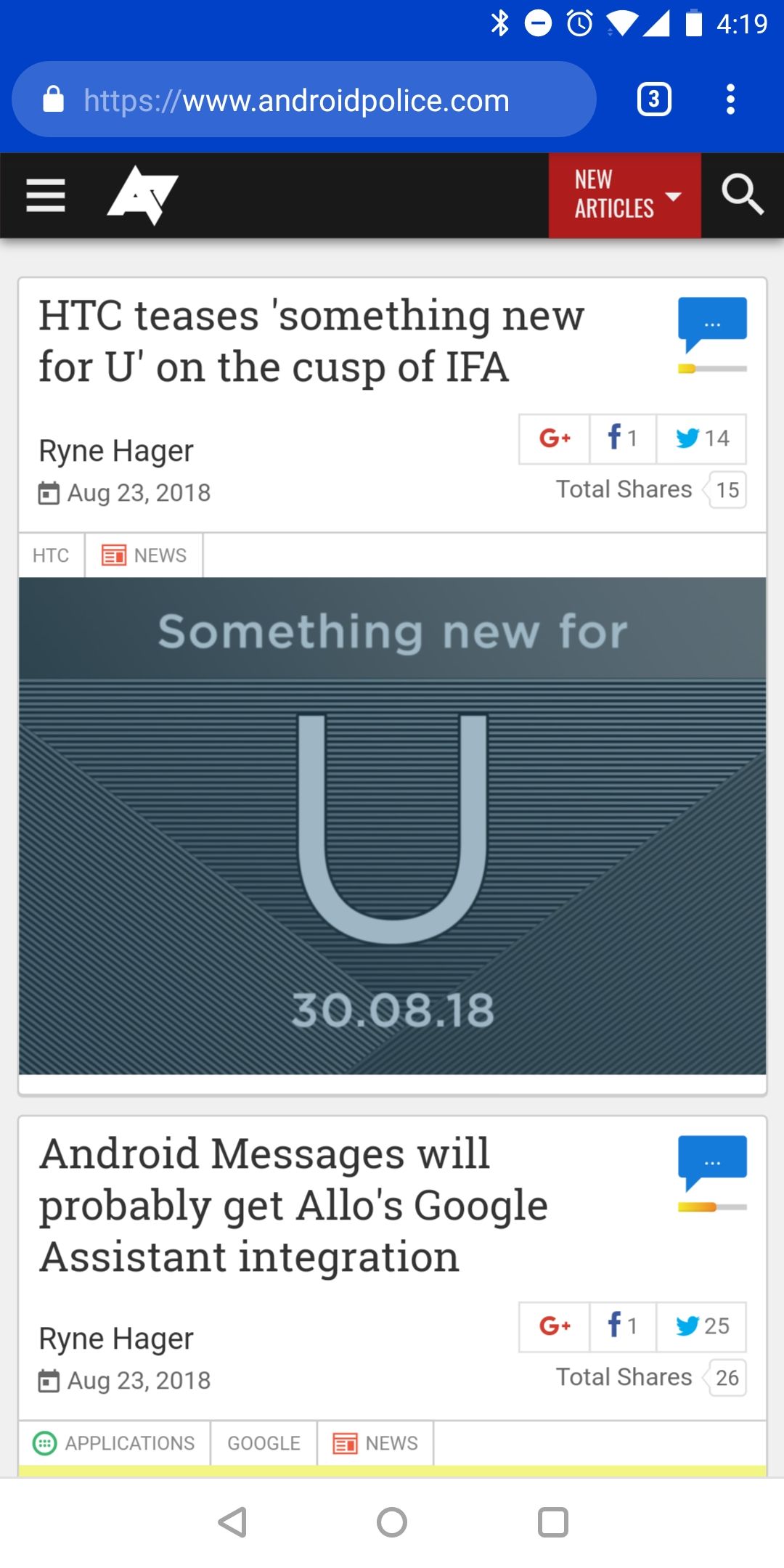The height and width of the screenshot is (1568, 784).
Task: Expand the New Articles dropdown
Action: (624, 195)
